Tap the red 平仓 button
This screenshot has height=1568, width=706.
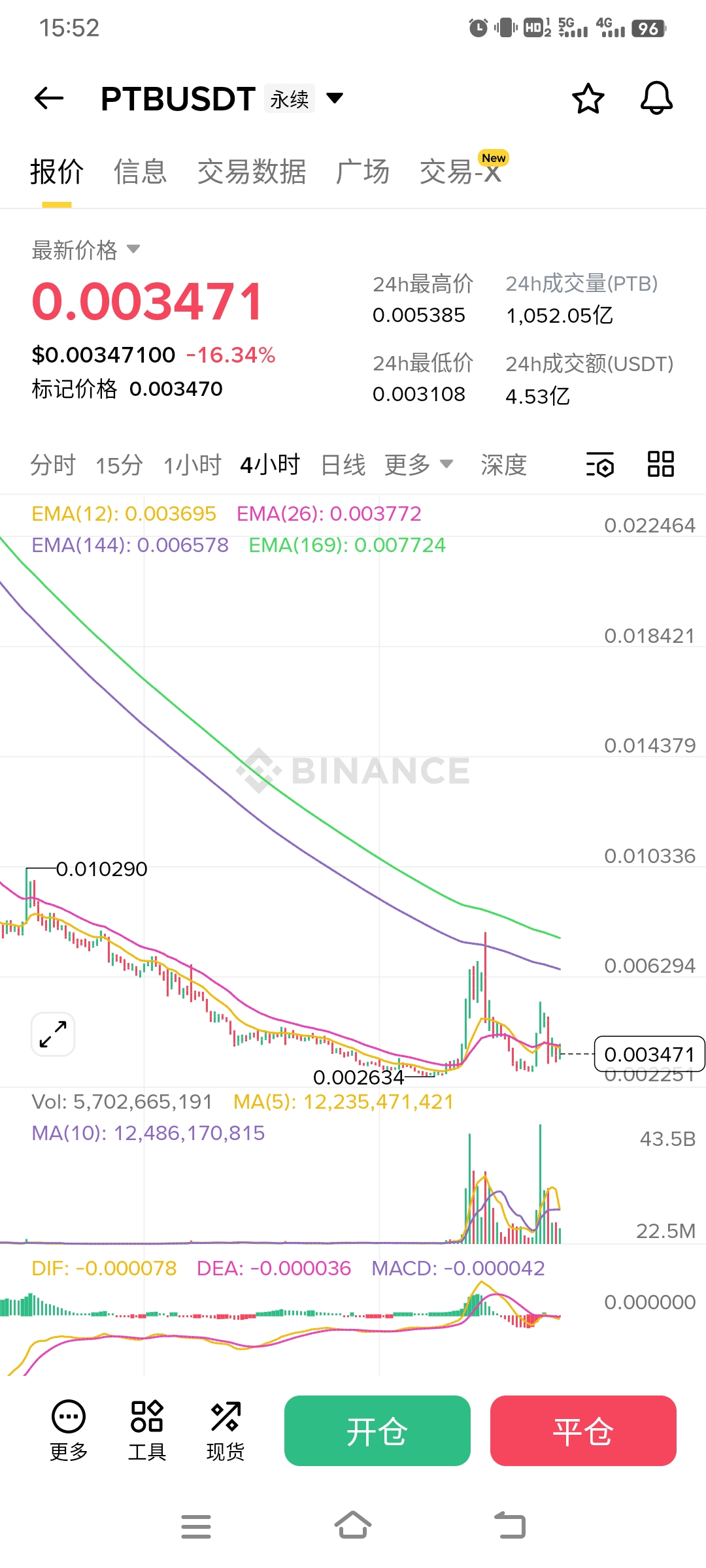[583, 1431]
